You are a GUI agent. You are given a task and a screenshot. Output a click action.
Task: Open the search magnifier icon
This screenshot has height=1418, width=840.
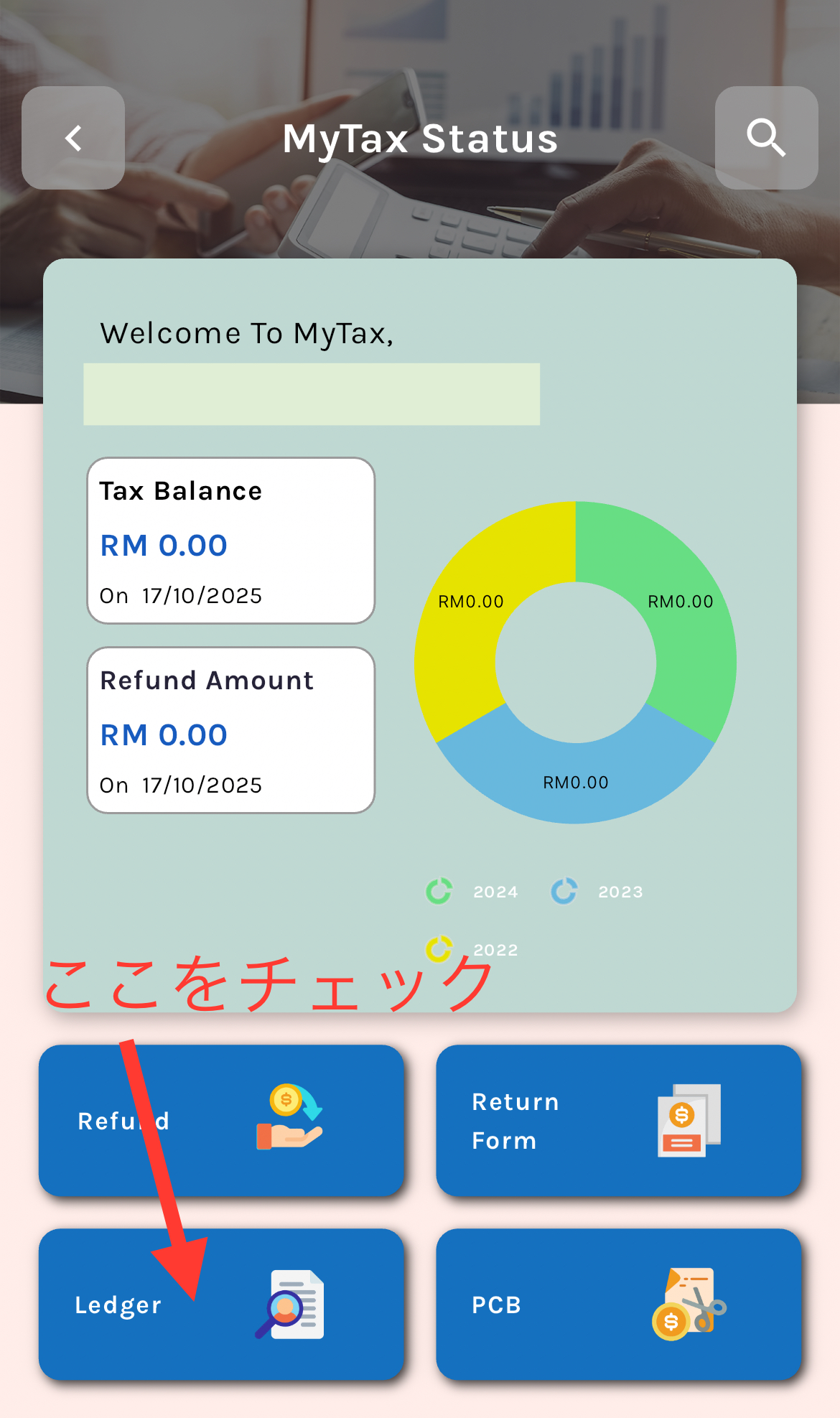pyautogui.click(x=766, y=138)
